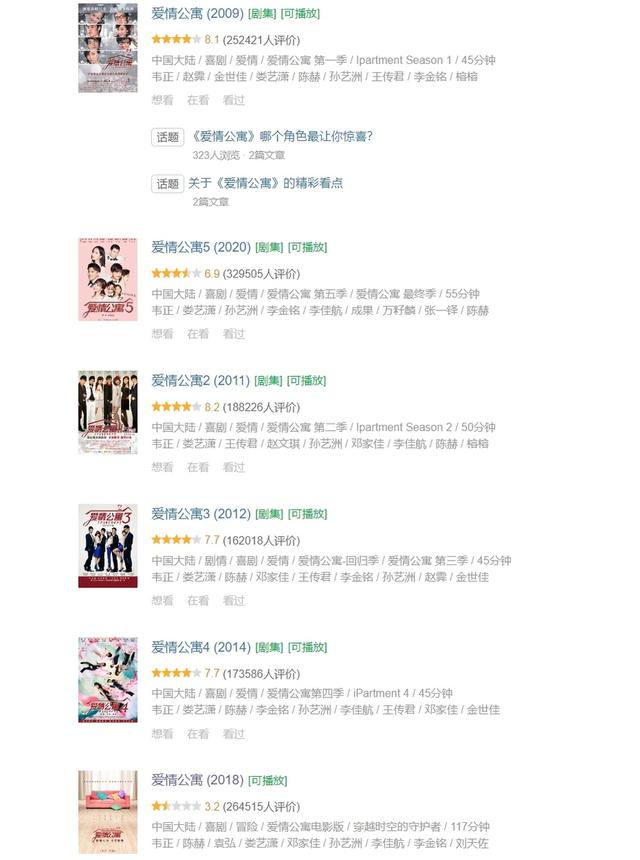Mark 爱情公寓4 as 看过
640x860 pixels.
[x=233, y=733]
